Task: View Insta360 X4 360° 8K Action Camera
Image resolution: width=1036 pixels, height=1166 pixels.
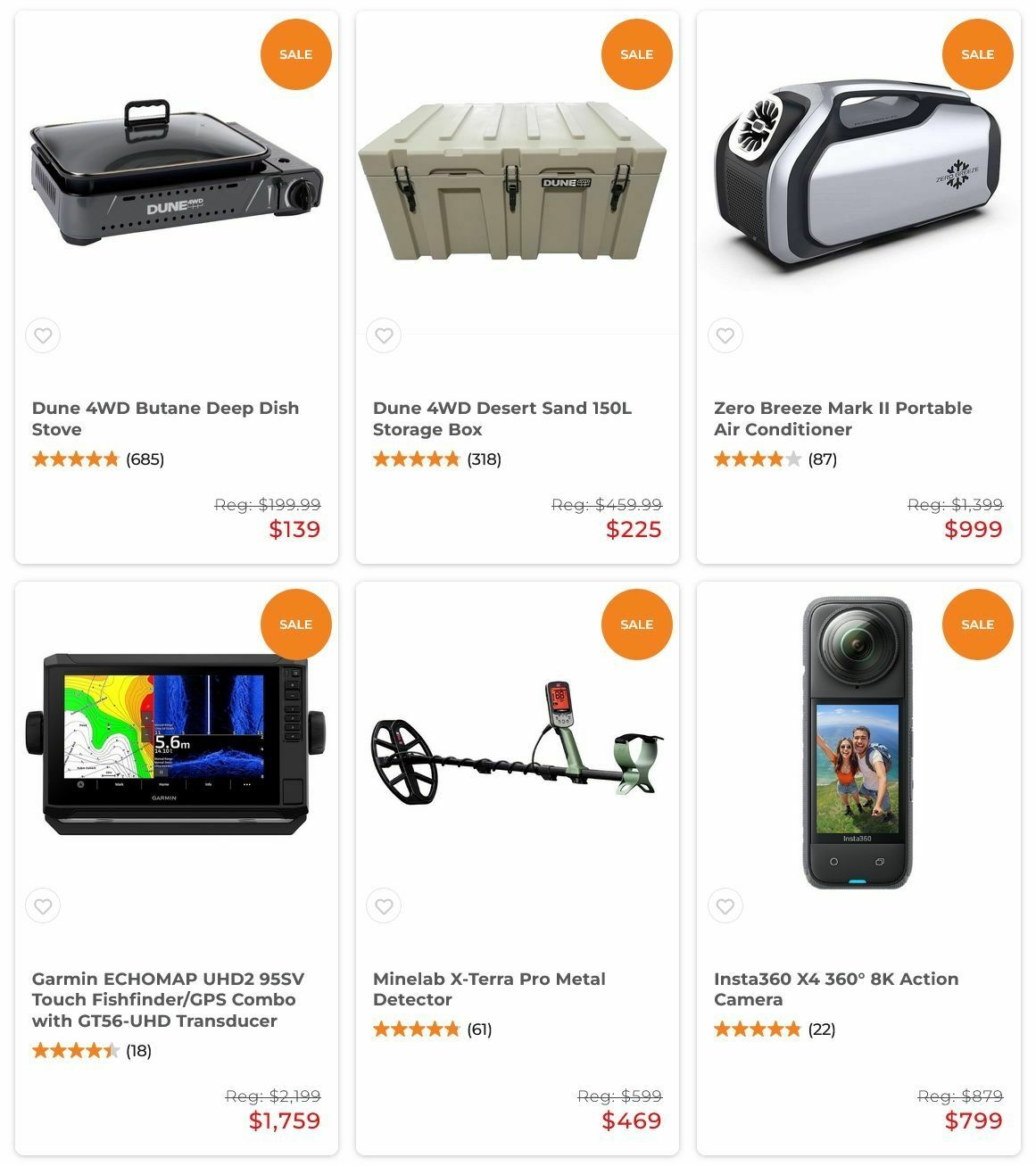Action: coord(835,988)
